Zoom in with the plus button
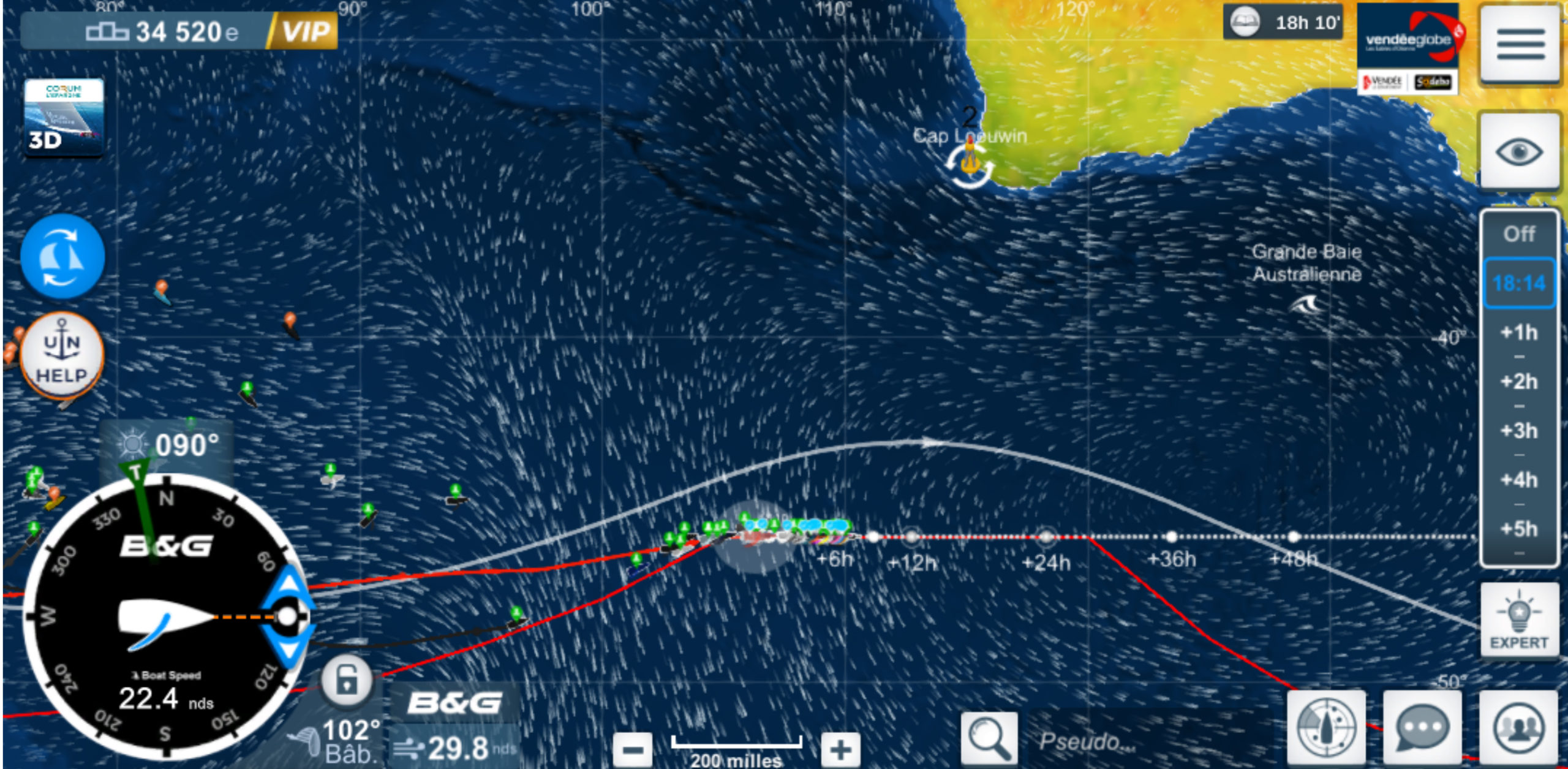1568x769 pixels. 840,749
